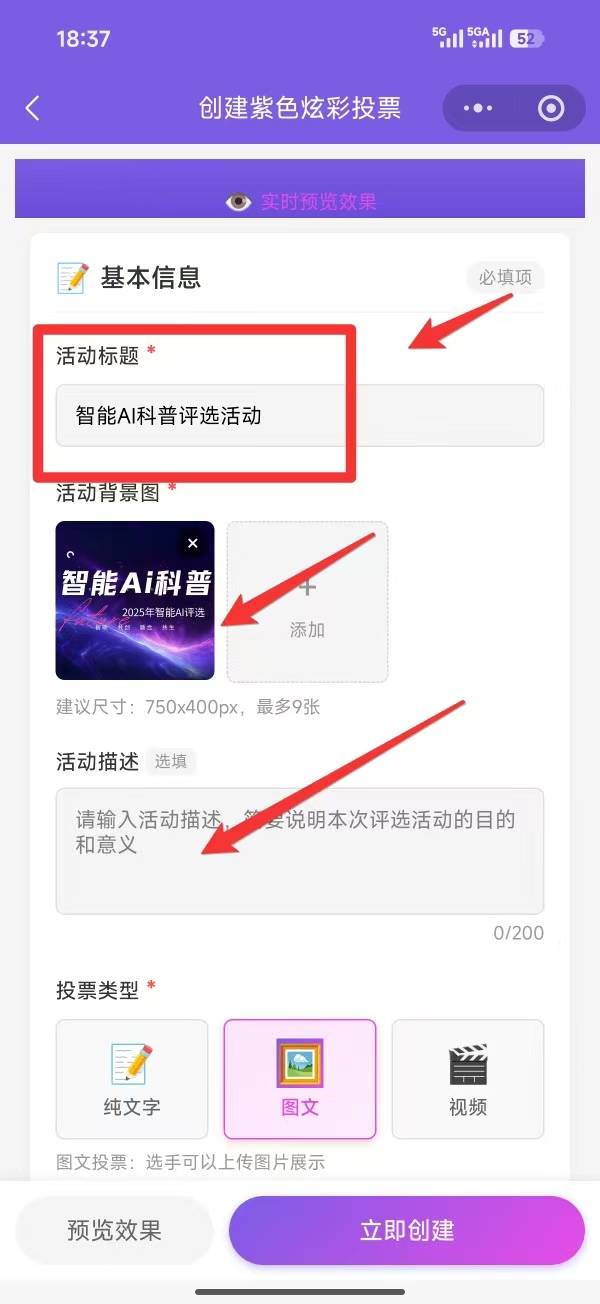Close the mini program with the circle icon
Screen dimensions: 600x1304
(x=551, y=109)
